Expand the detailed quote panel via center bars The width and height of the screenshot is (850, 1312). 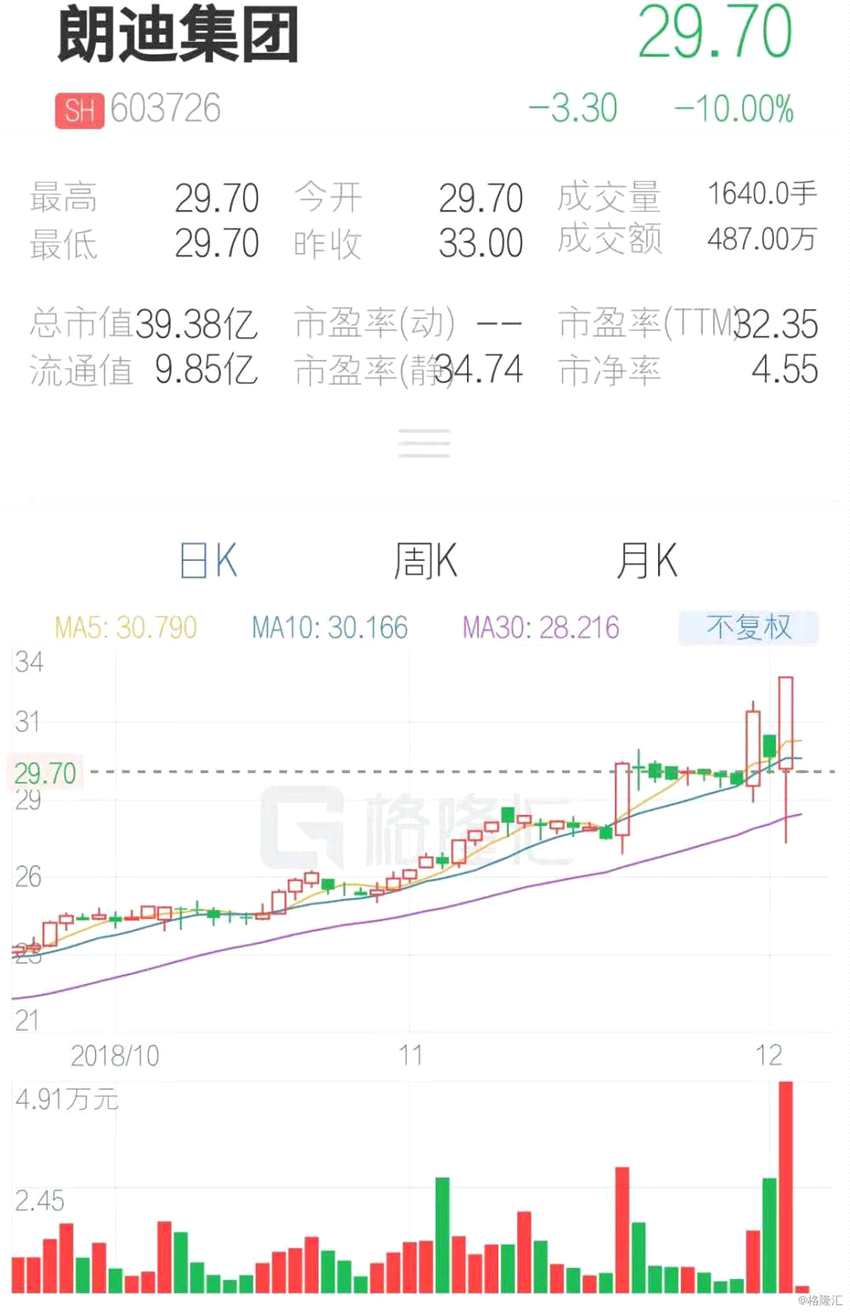point(424,443)
